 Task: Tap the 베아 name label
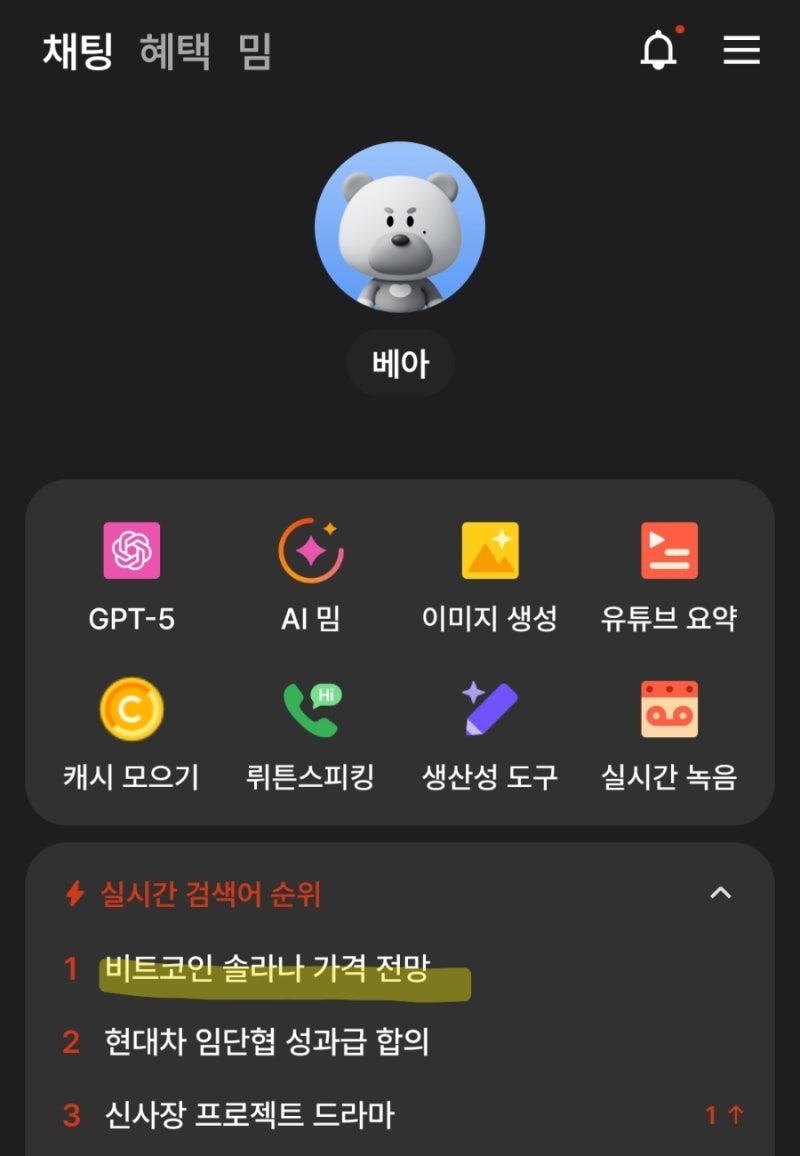point(400,364)
